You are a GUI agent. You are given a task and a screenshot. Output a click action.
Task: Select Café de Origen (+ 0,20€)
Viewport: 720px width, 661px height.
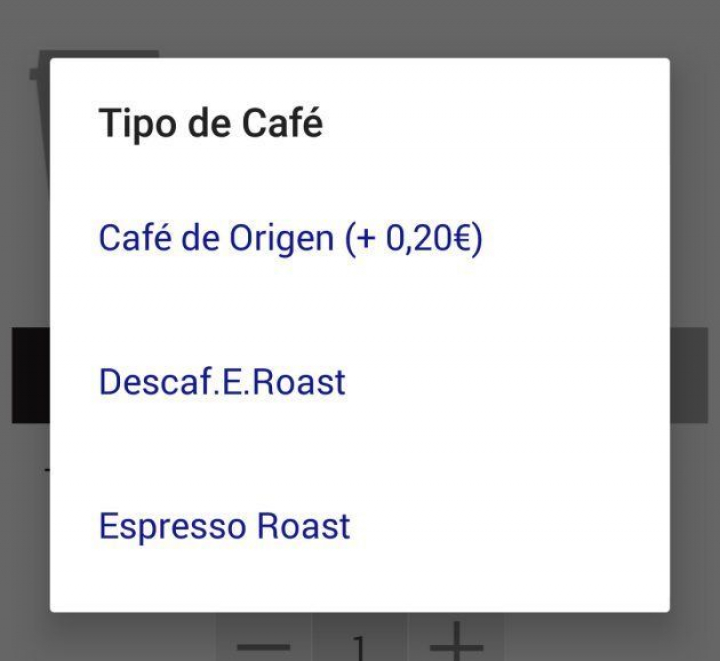pos(290,239)
